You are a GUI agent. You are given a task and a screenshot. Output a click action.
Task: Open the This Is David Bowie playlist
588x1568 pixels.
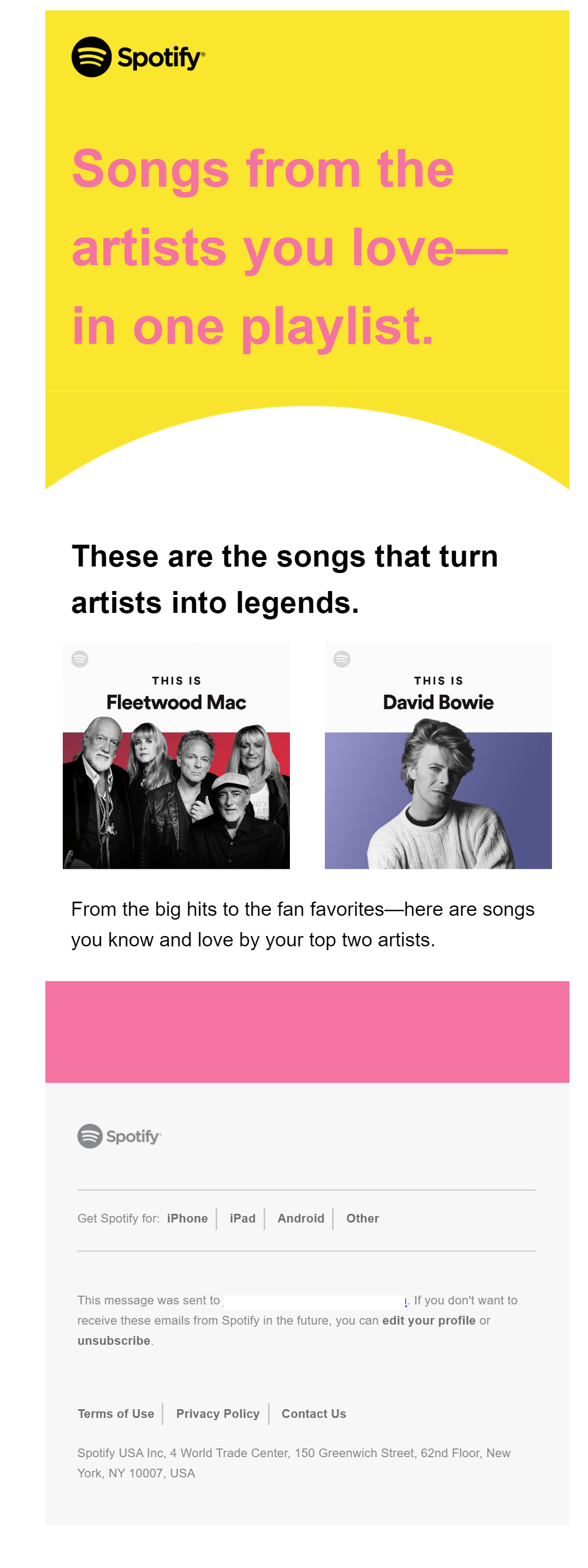click(438, 755)
